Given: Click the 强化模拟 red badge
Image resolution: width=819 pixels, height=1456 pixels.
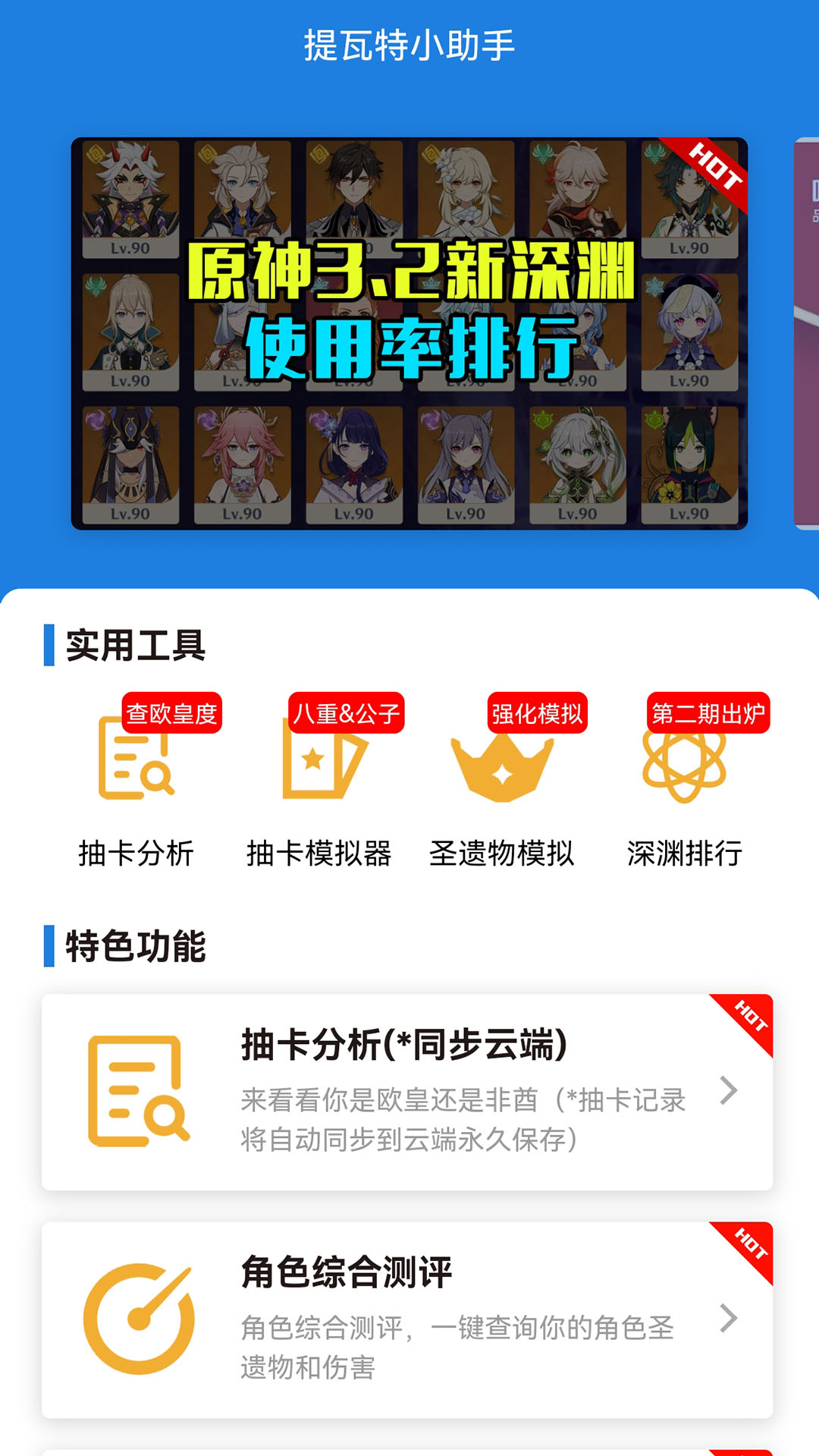Looking at the screenshot, I should pyautogui.click(x=538, y=714).
